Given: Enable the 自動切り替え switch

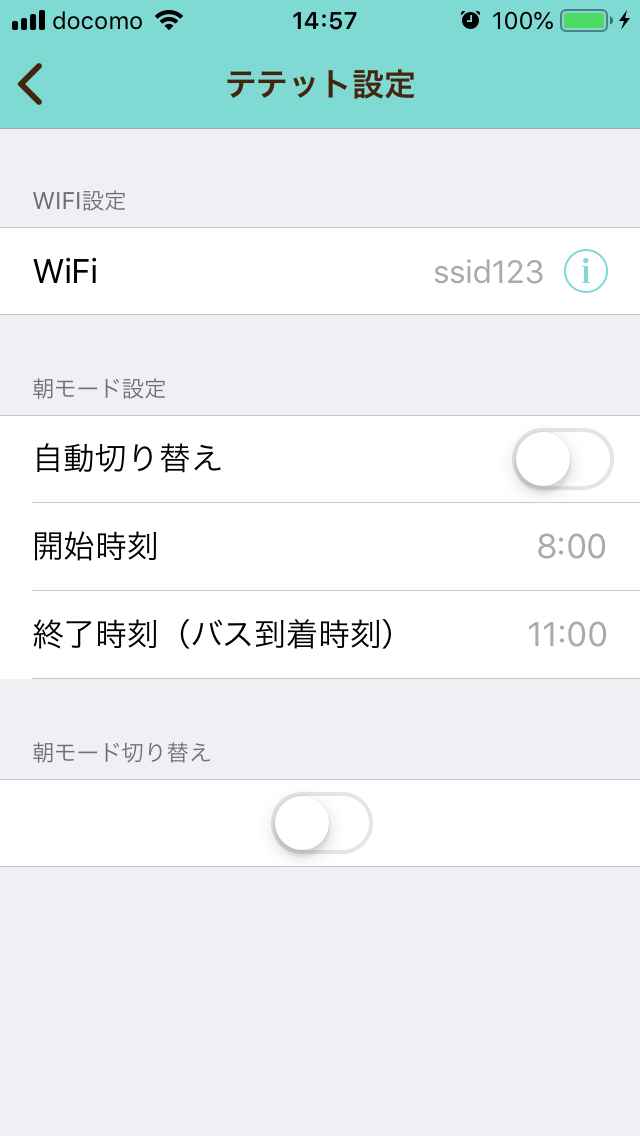Looking at the screenshot, I should (x=563, y=459).
